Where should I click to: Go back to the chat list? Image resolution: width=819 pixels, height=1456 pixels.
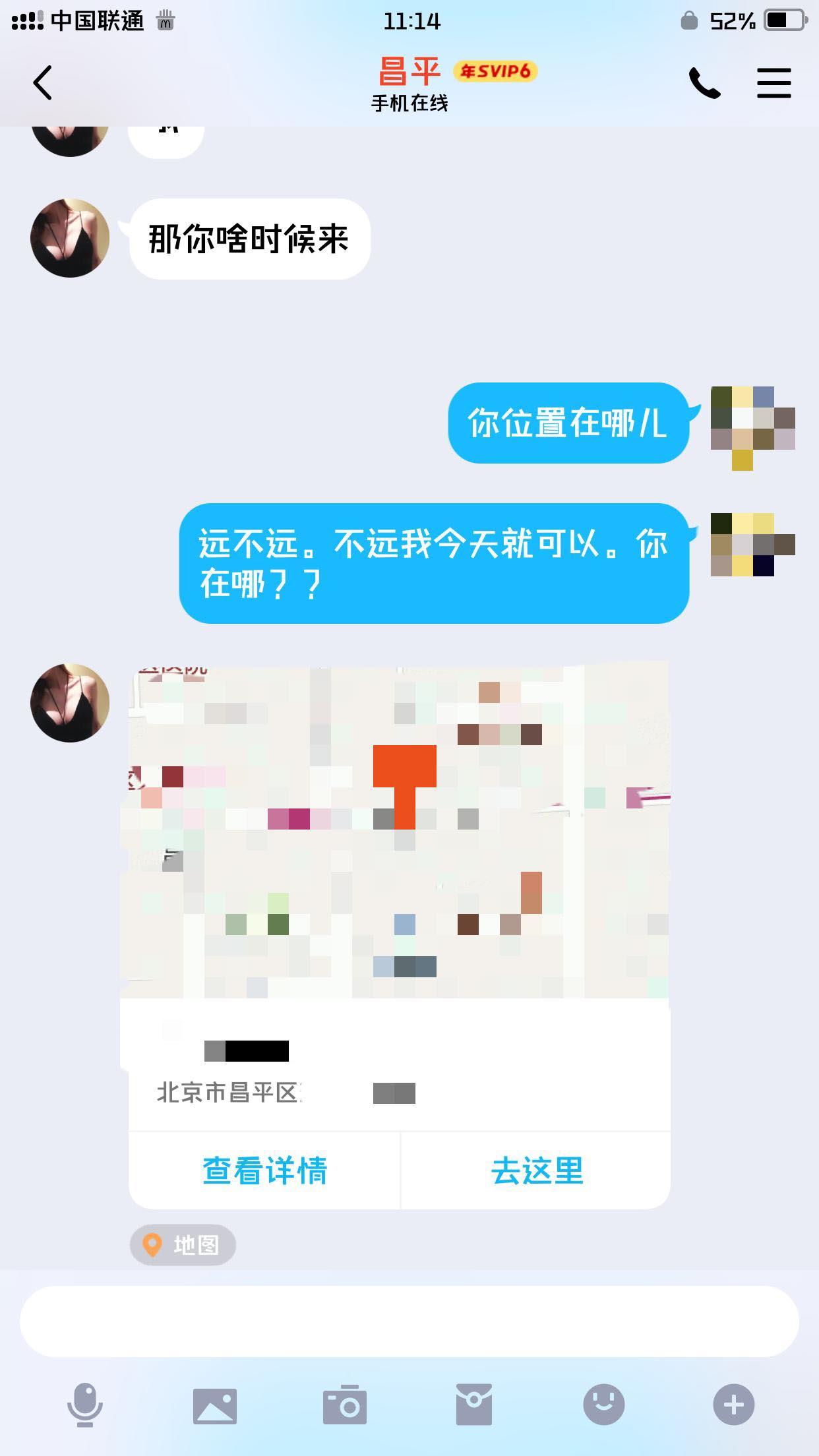[x=43, y=83]
